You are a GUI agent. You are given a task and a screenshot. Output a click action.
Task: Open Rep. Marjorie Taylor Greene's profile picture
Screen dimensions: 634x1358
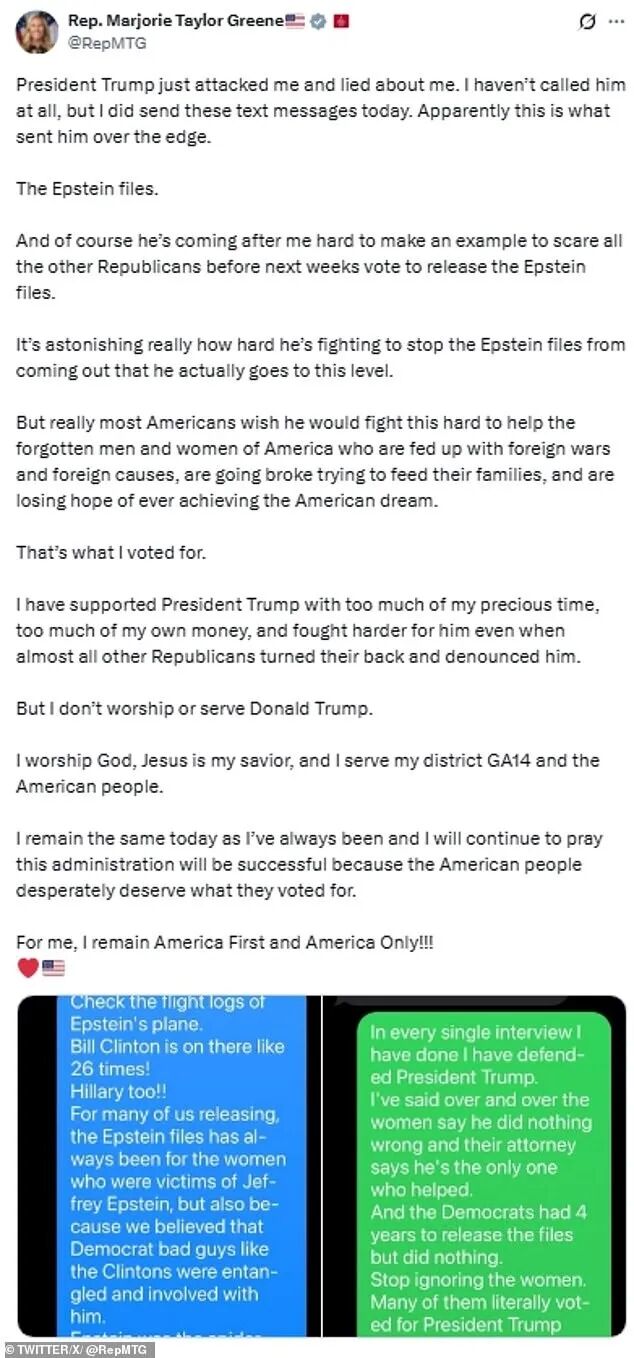coord(36,32)
